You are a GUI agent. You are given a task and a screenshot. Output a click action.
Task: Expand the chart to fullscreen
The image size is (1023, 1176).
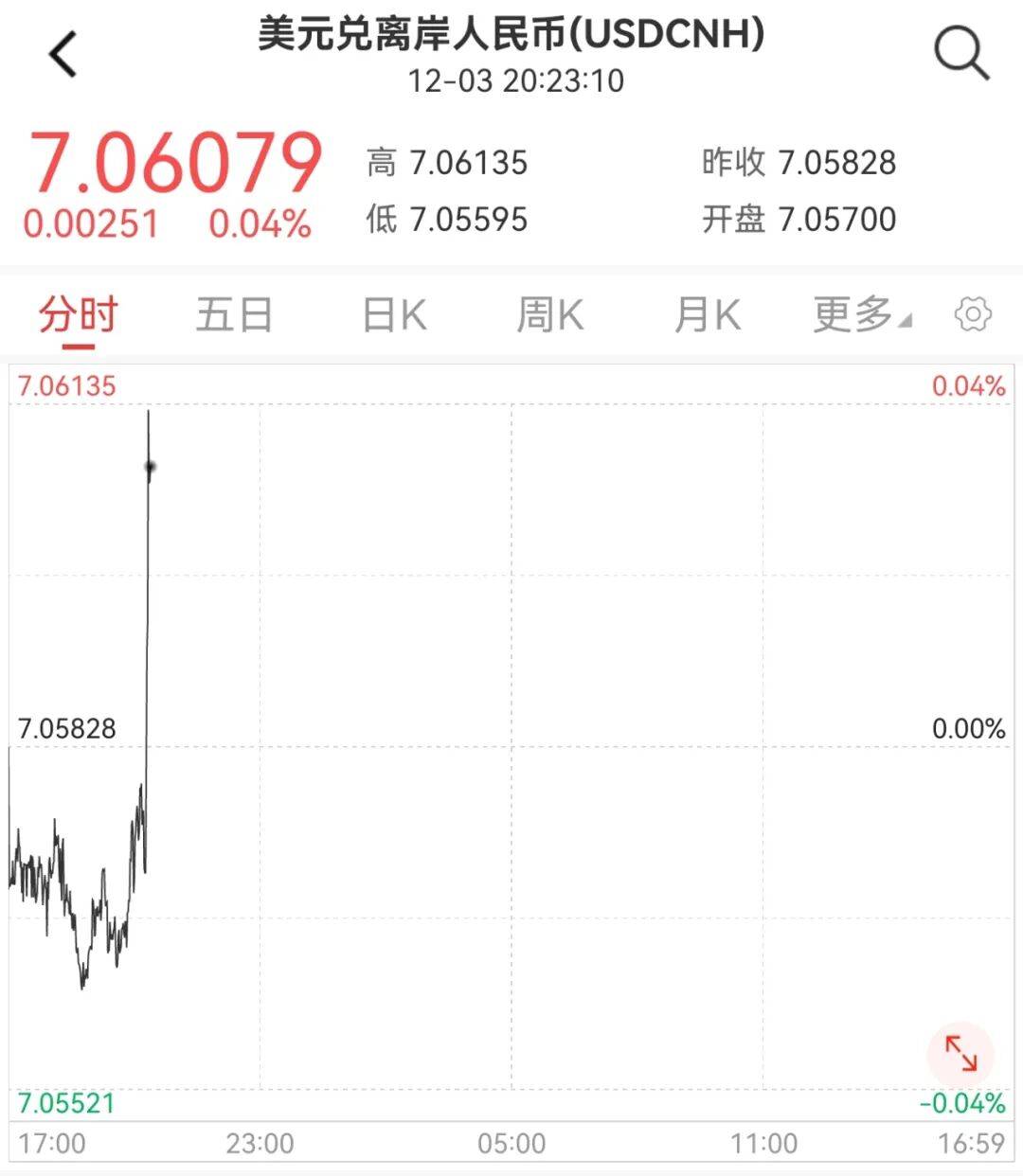click(x=960, y=1053)
